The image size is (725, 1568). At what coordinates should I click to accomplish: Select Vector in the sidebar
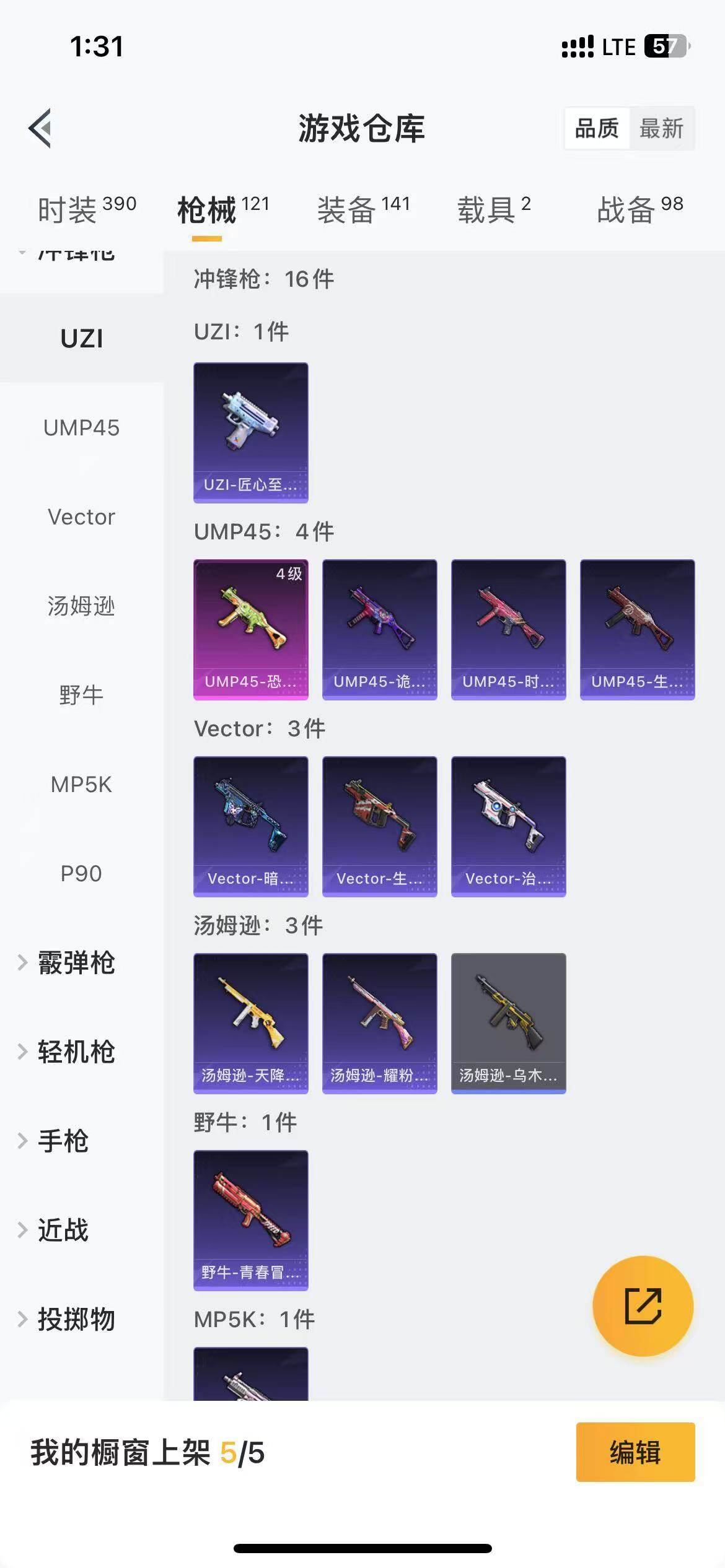(81, 517)
